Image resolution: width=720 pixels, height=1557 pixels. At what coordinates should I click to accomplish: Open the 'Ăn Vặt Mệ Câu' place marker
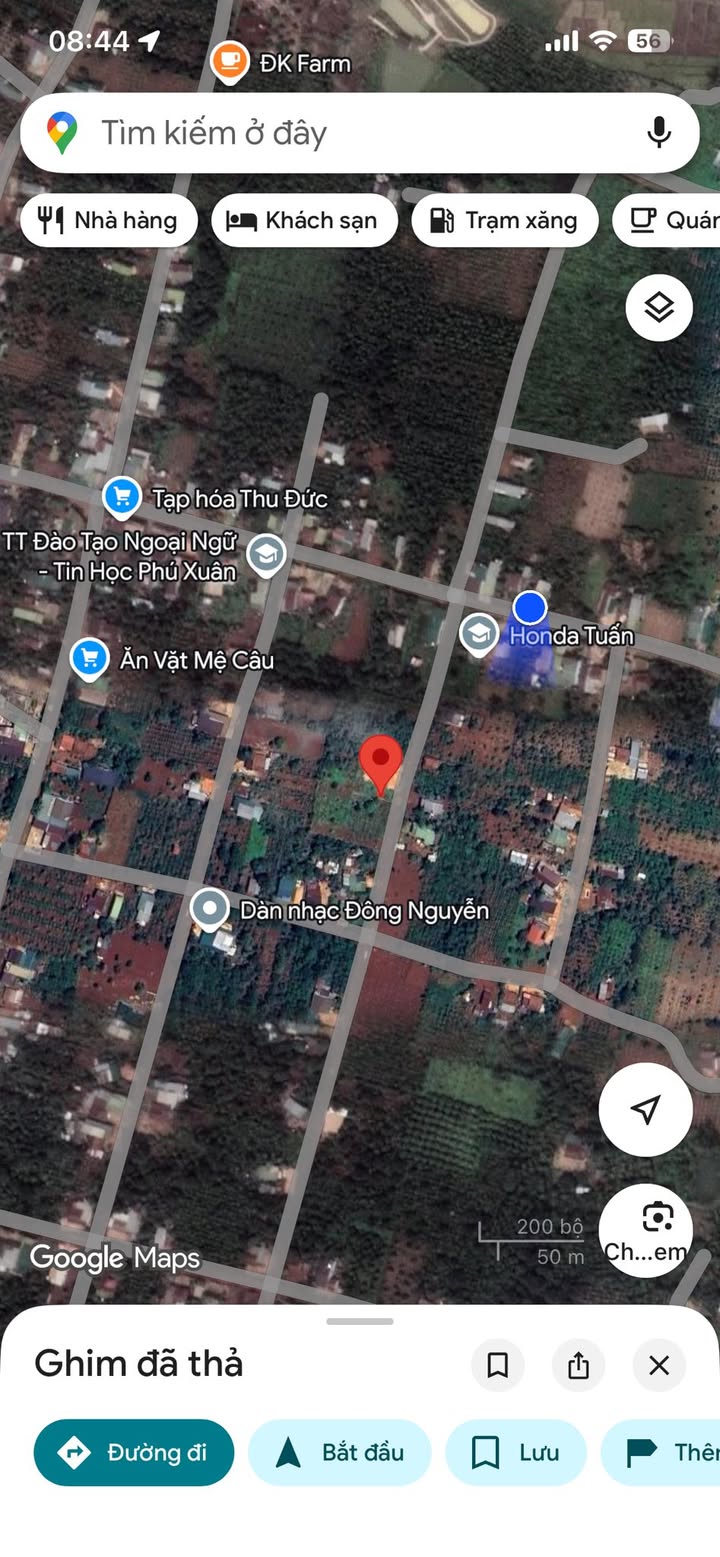[x=90, y=658]
